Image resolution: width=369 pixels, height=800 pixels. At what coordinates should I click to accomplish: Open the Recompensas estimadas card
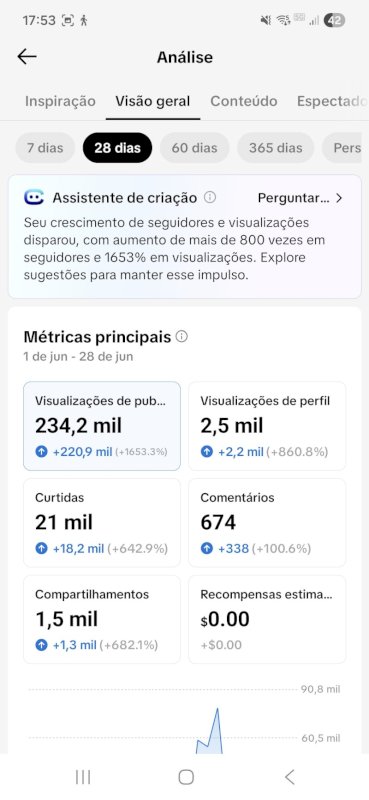(267, 619)
